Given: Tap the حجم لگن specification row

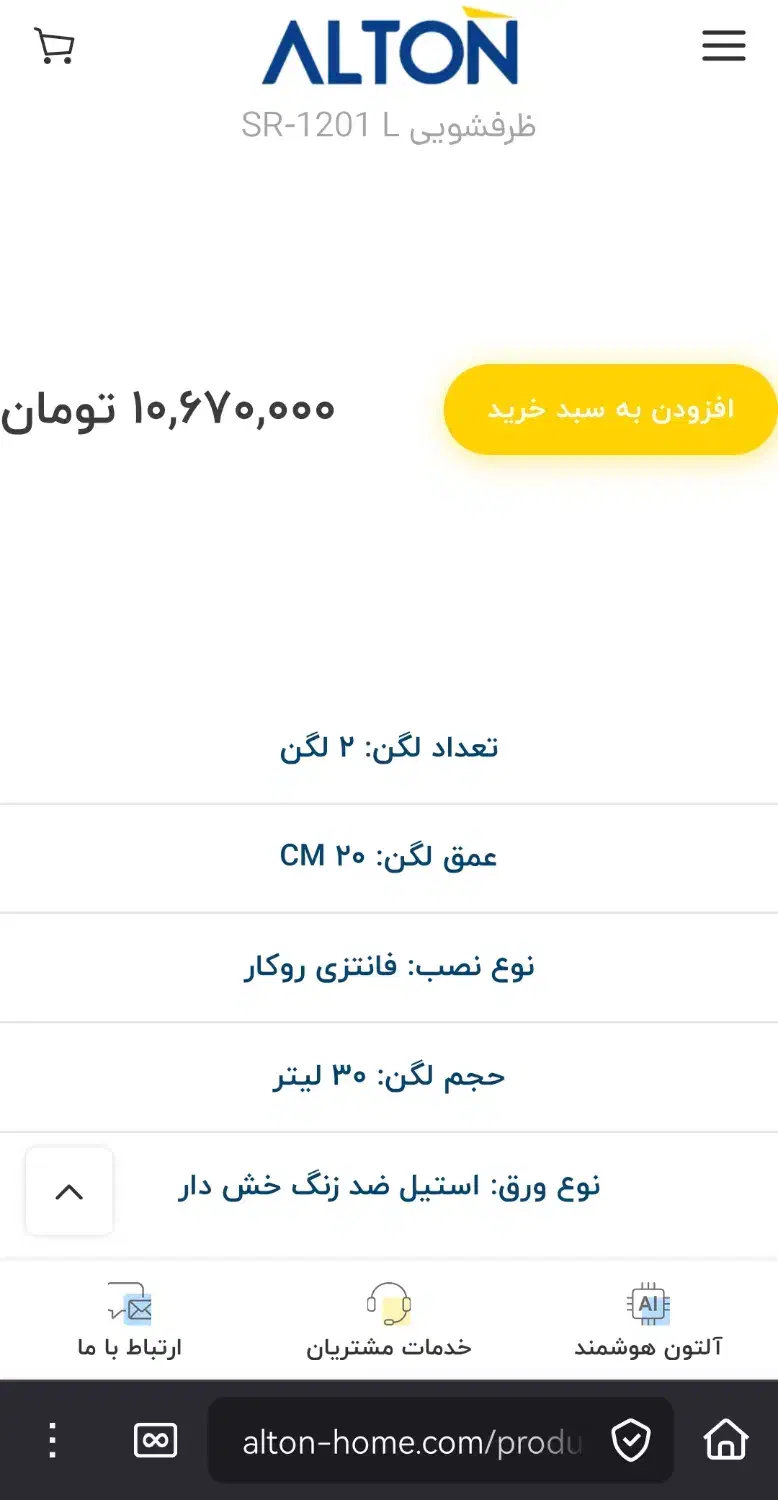Looking at the screenshot, I should point(390,1076).
